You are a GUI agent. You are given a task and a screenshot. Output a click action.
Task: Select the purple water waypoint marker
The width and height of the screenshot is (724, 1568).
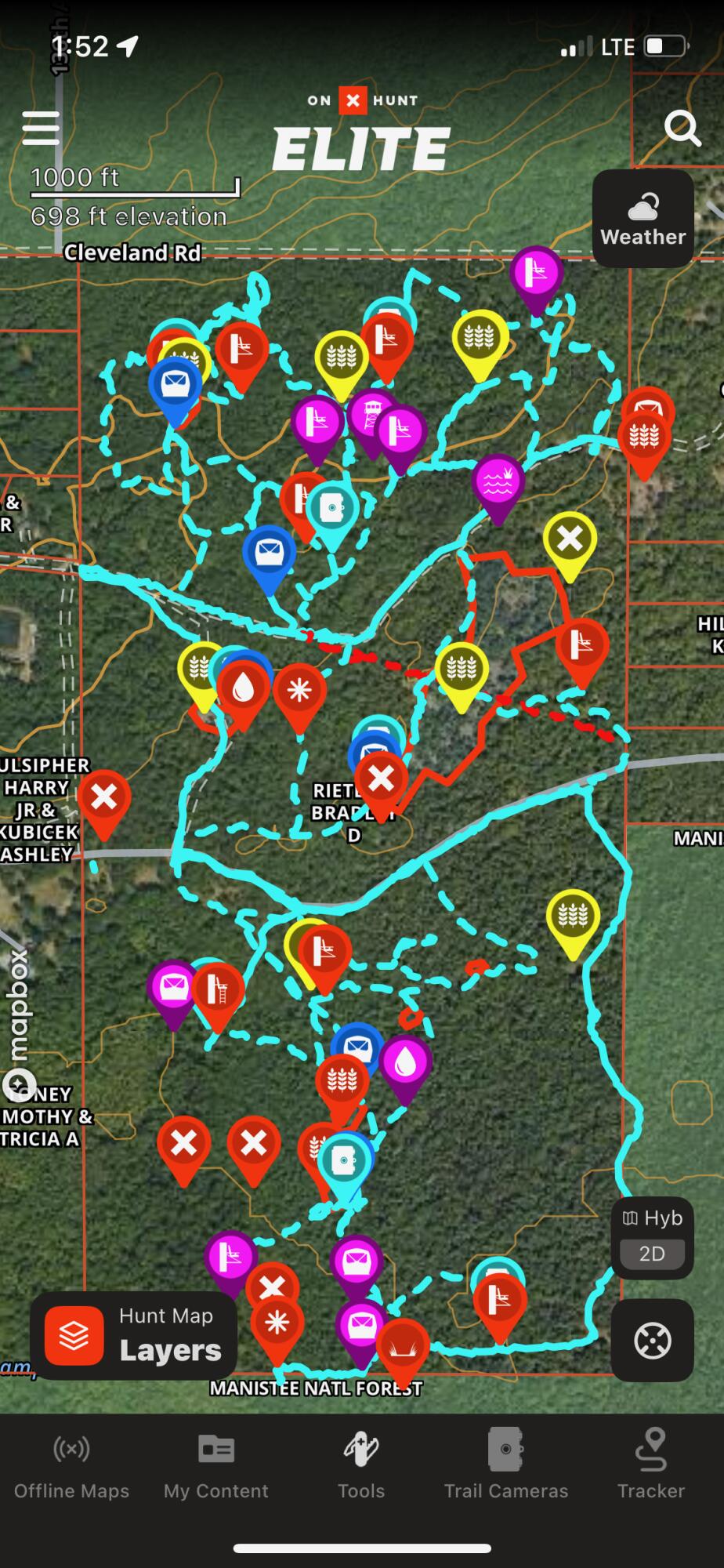pos(498,484)
